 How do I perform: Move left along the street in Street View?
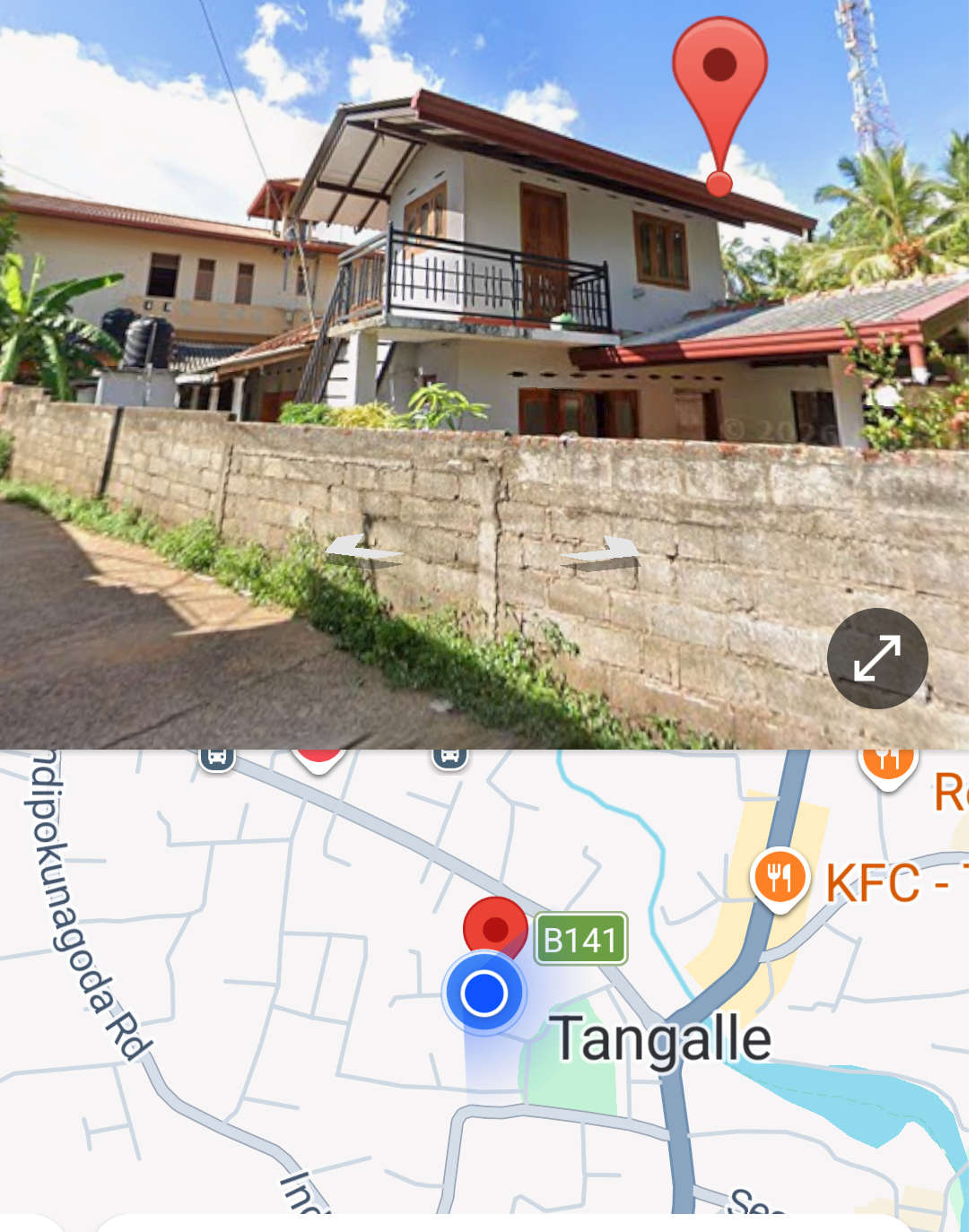[363, 551]
